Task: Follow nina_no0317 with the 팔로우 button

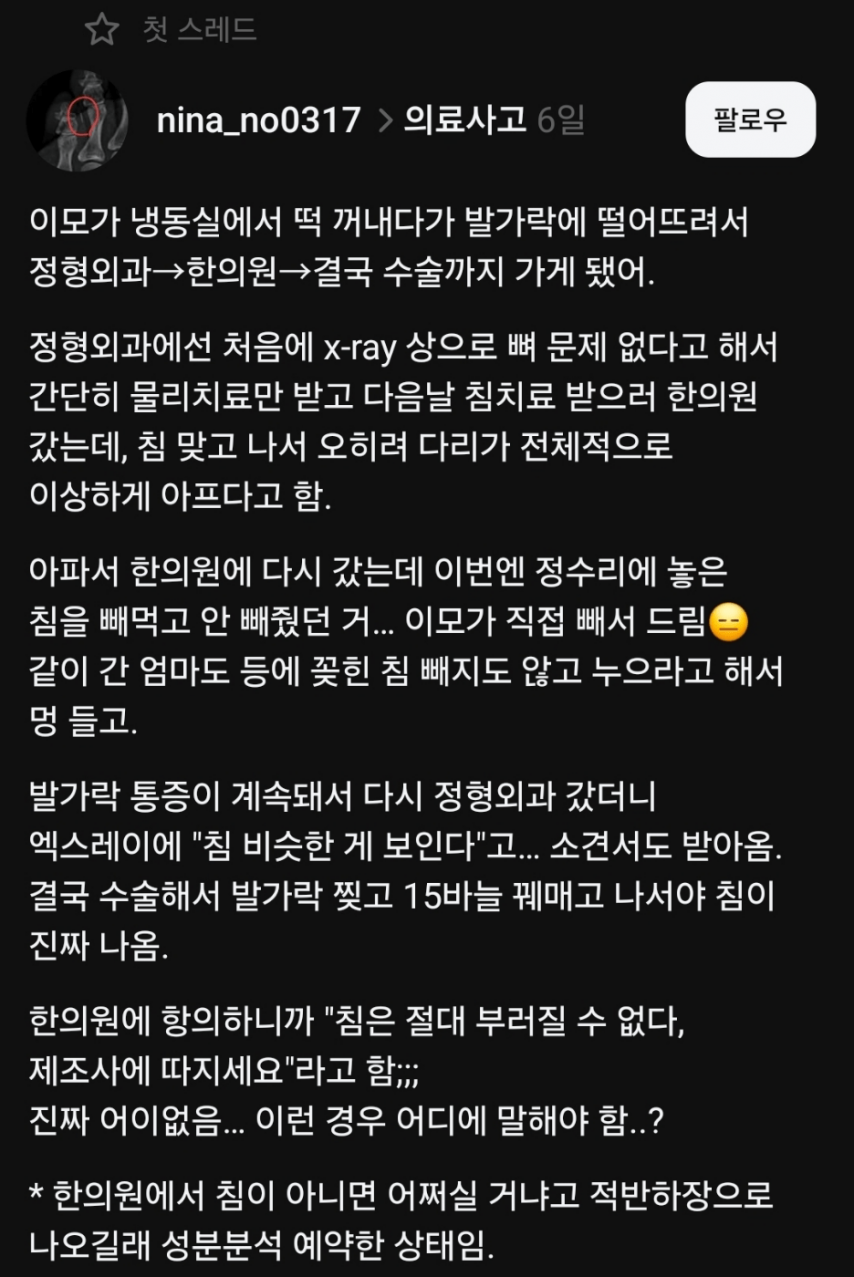Action: [x=750, y=120]
